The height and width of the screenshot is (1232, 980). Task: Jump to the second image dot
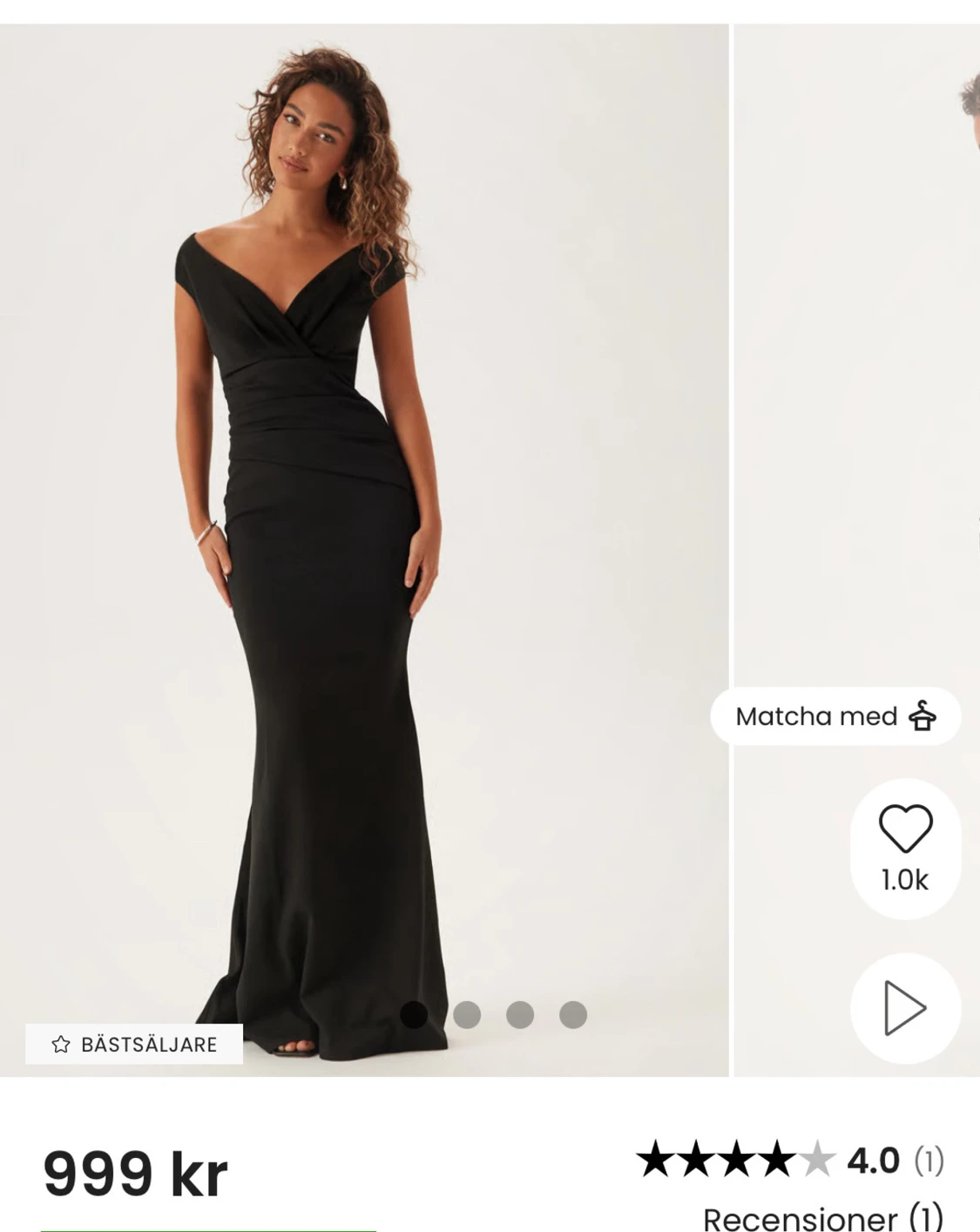(467, 1014)
